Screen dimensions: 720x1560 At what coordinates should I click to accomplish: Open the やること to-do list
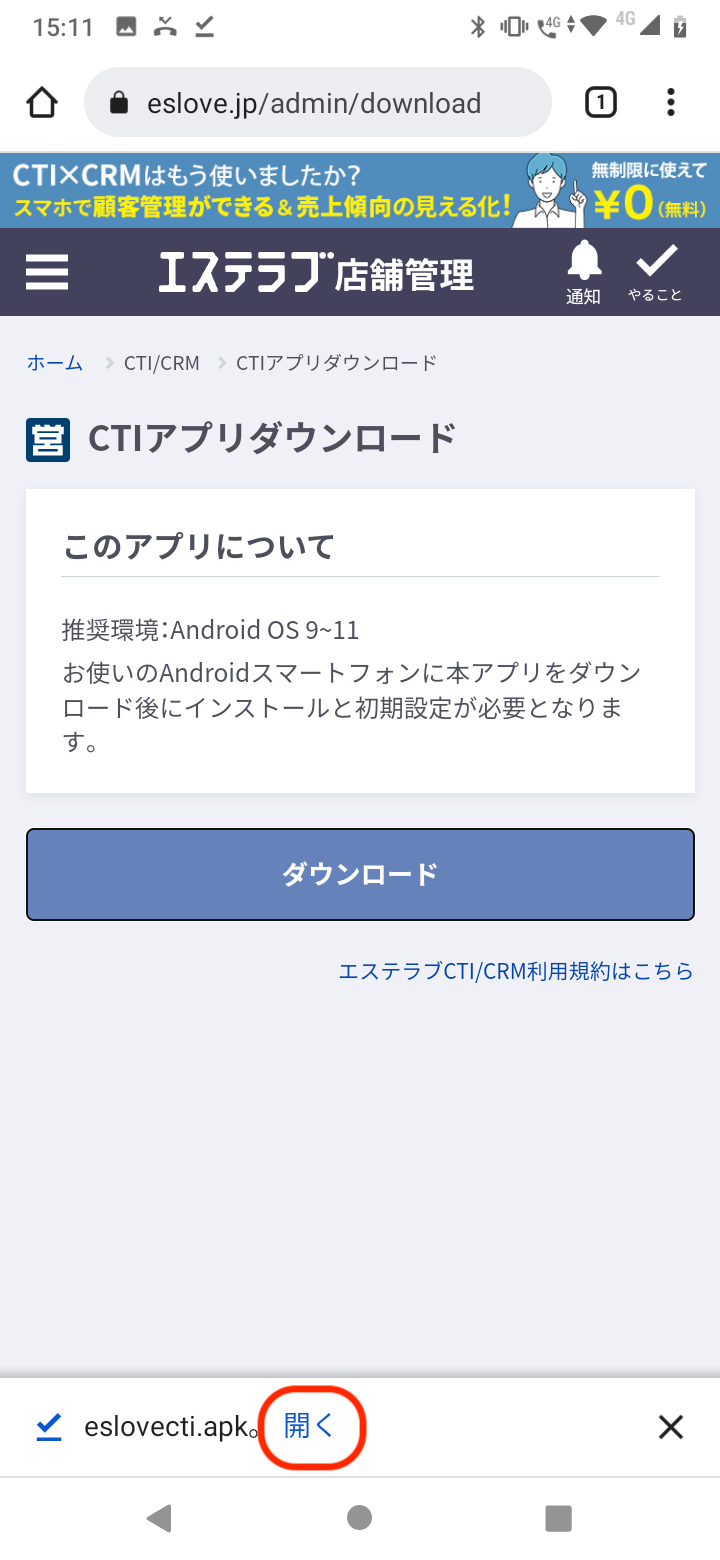coord(656,272)
